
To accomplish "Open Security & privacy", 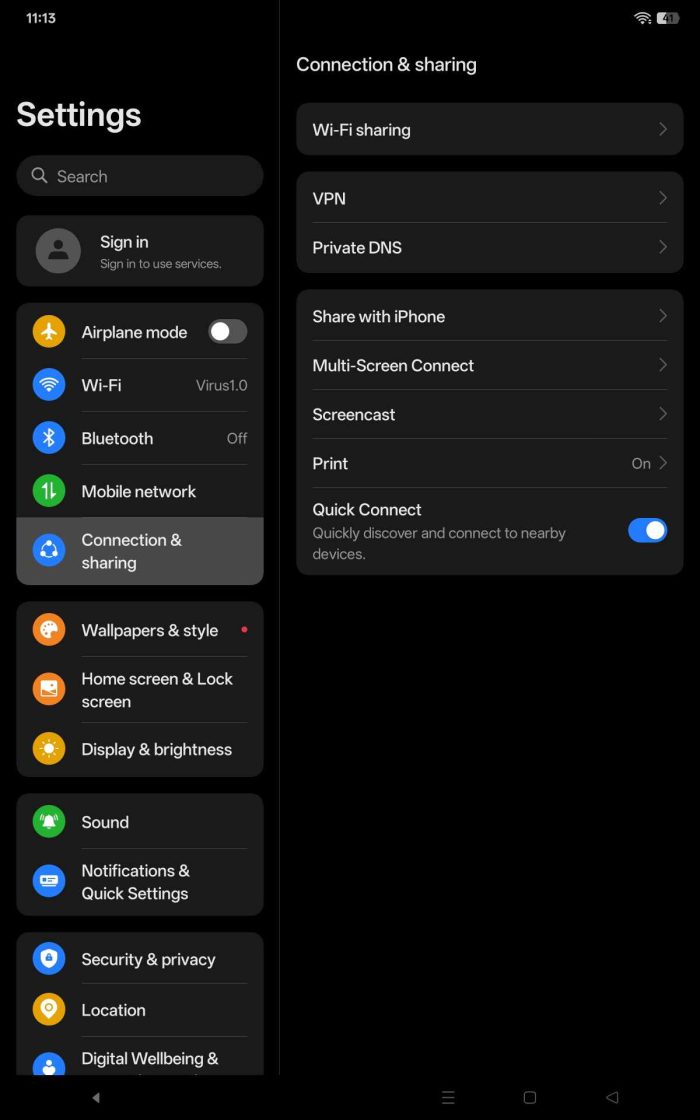I will point(140,959).
